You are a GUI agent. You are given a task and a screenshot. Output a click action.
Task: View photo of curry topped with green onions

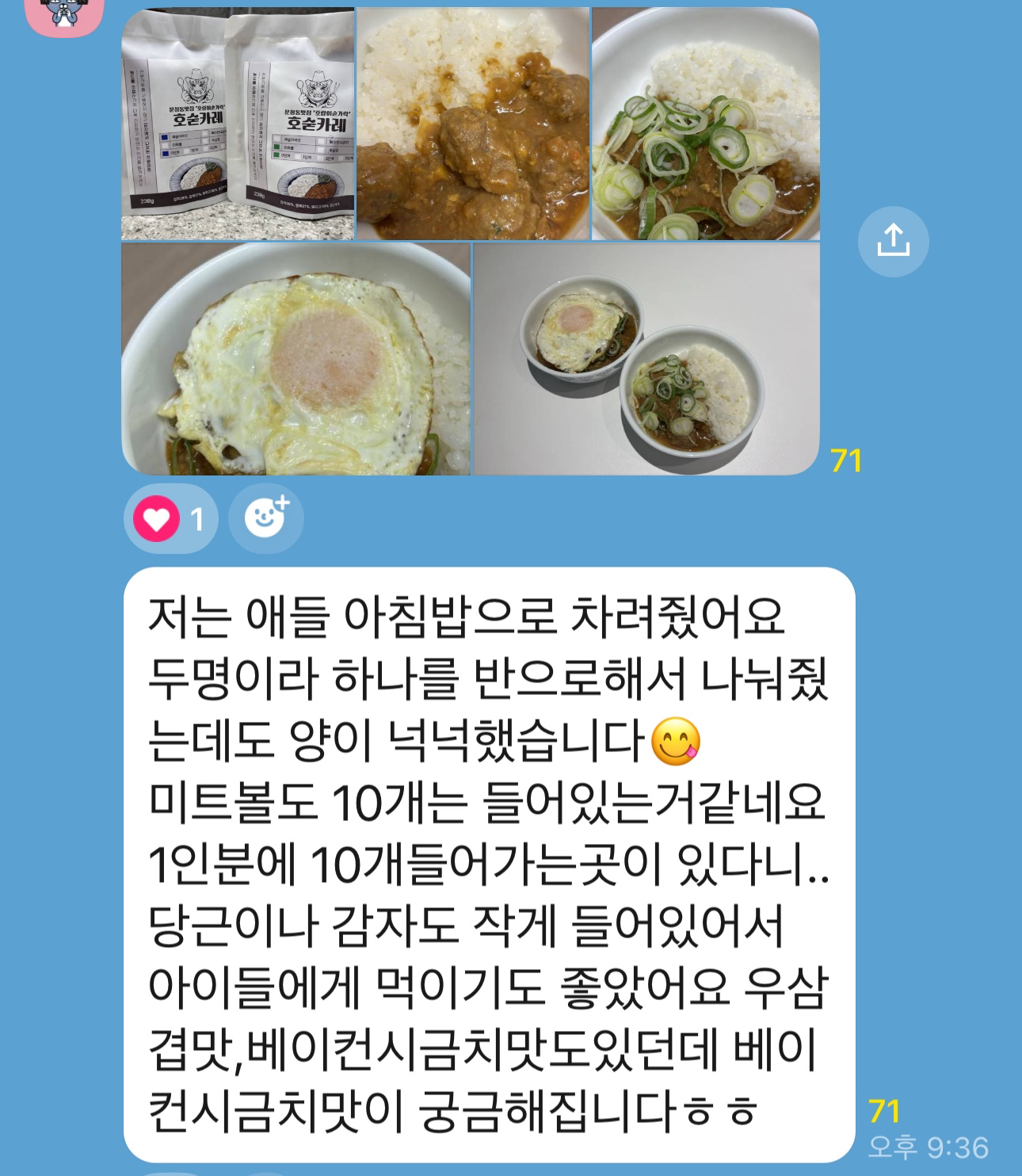(705, 124)
